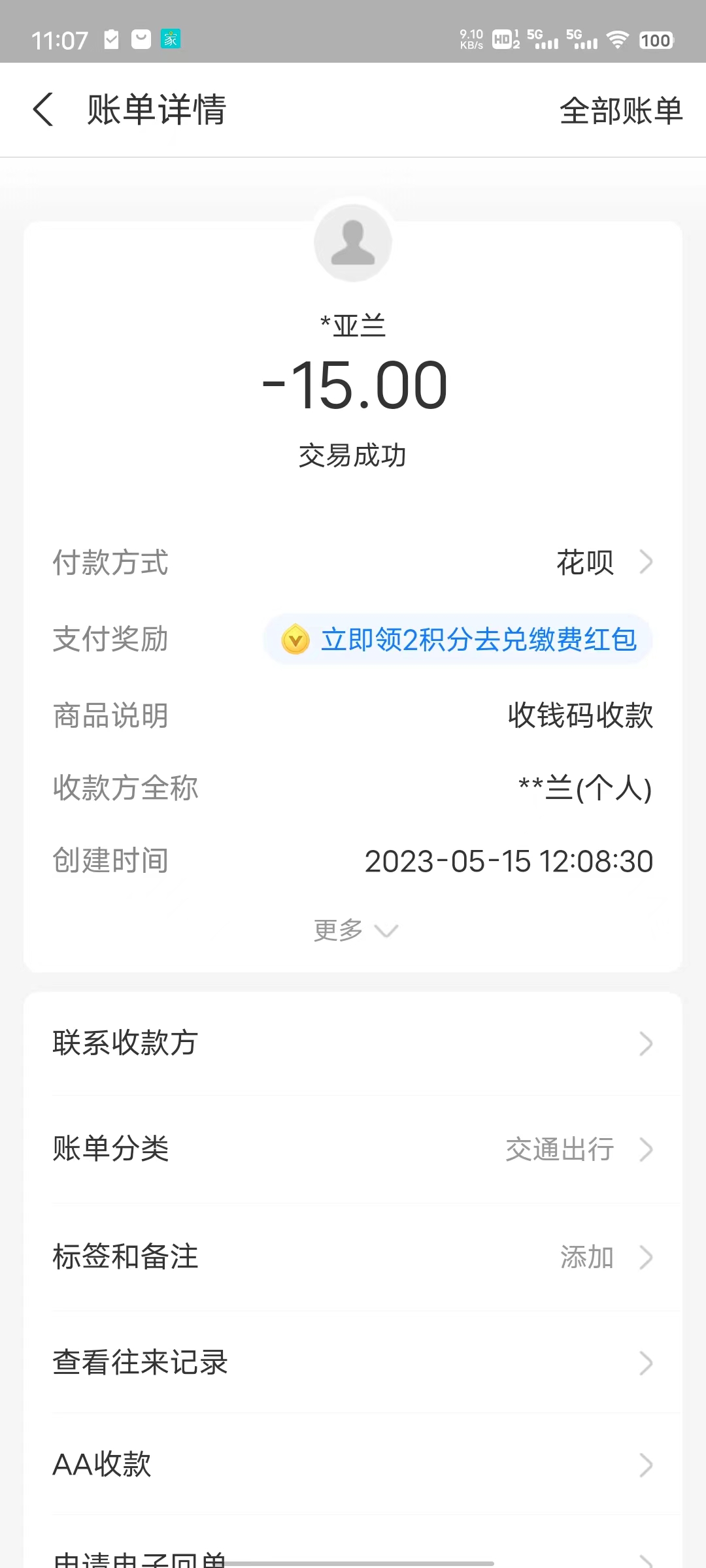Expand 更多 transaction details

pyautogui.click(x=354, y=930)
